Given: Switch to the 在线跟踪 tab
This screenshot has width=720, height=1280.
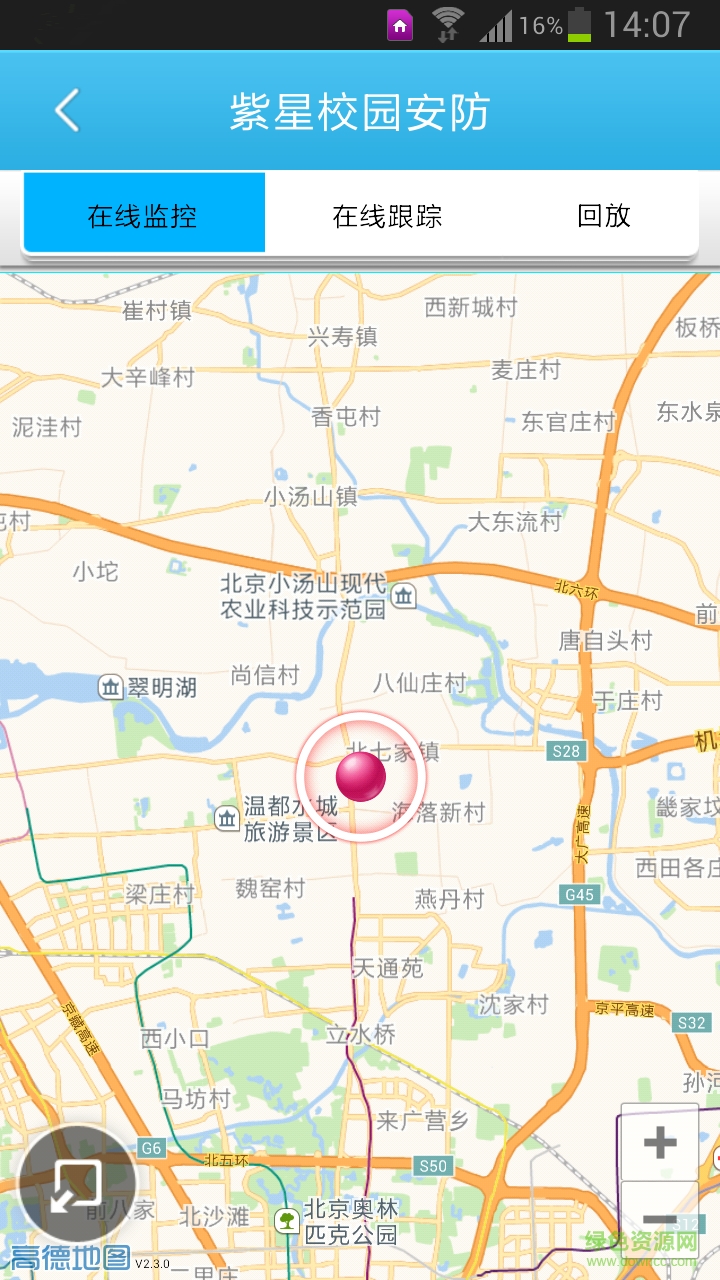Looking at the screenshot, I should (x=387, y=216).
